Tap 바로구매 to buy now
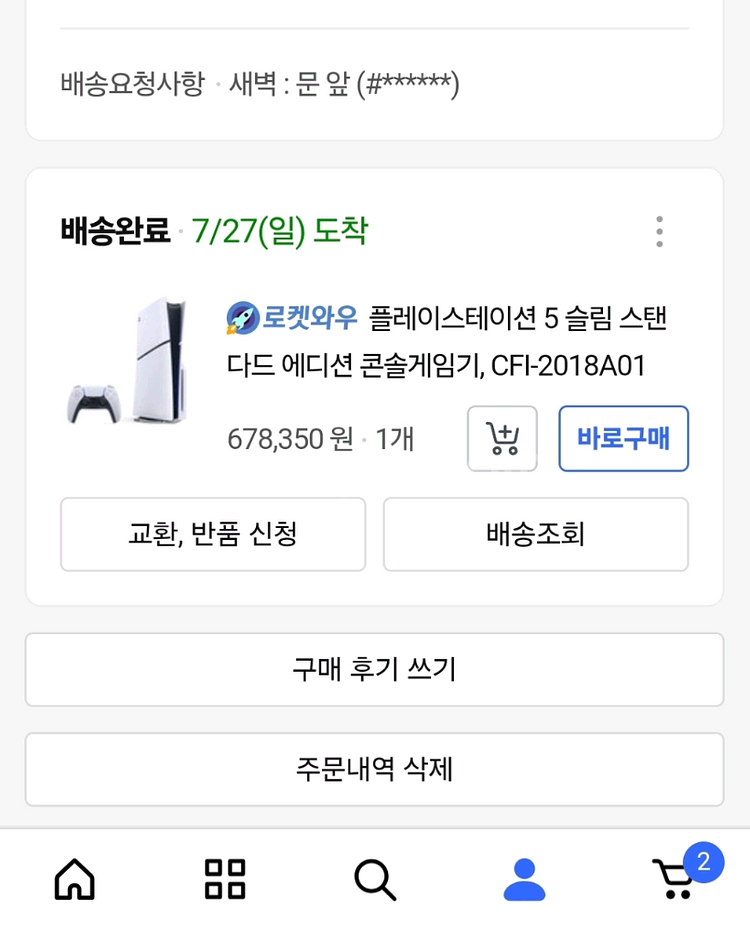This screenshot has width=750, height=938. 623,438
